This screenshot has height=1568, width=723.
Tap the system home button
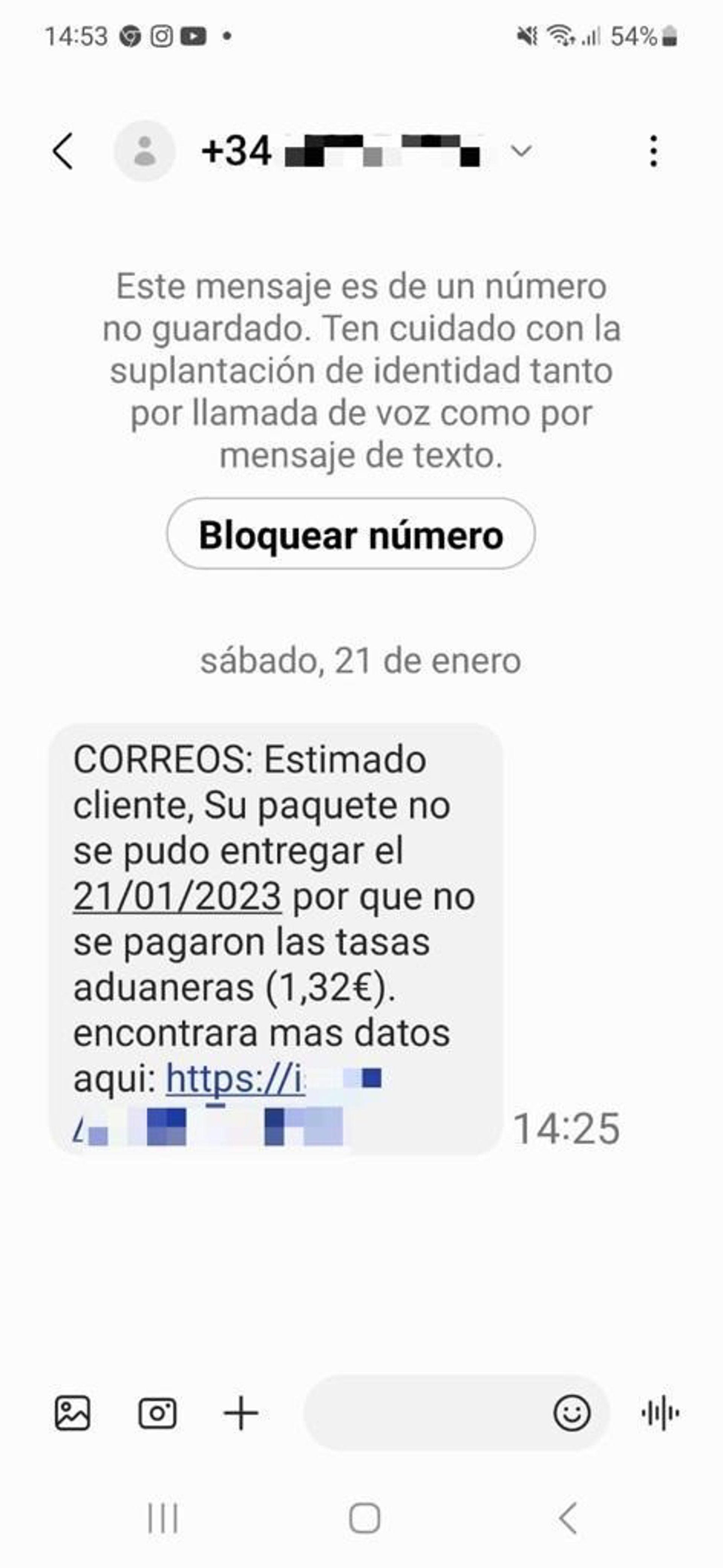[364, 1518]
